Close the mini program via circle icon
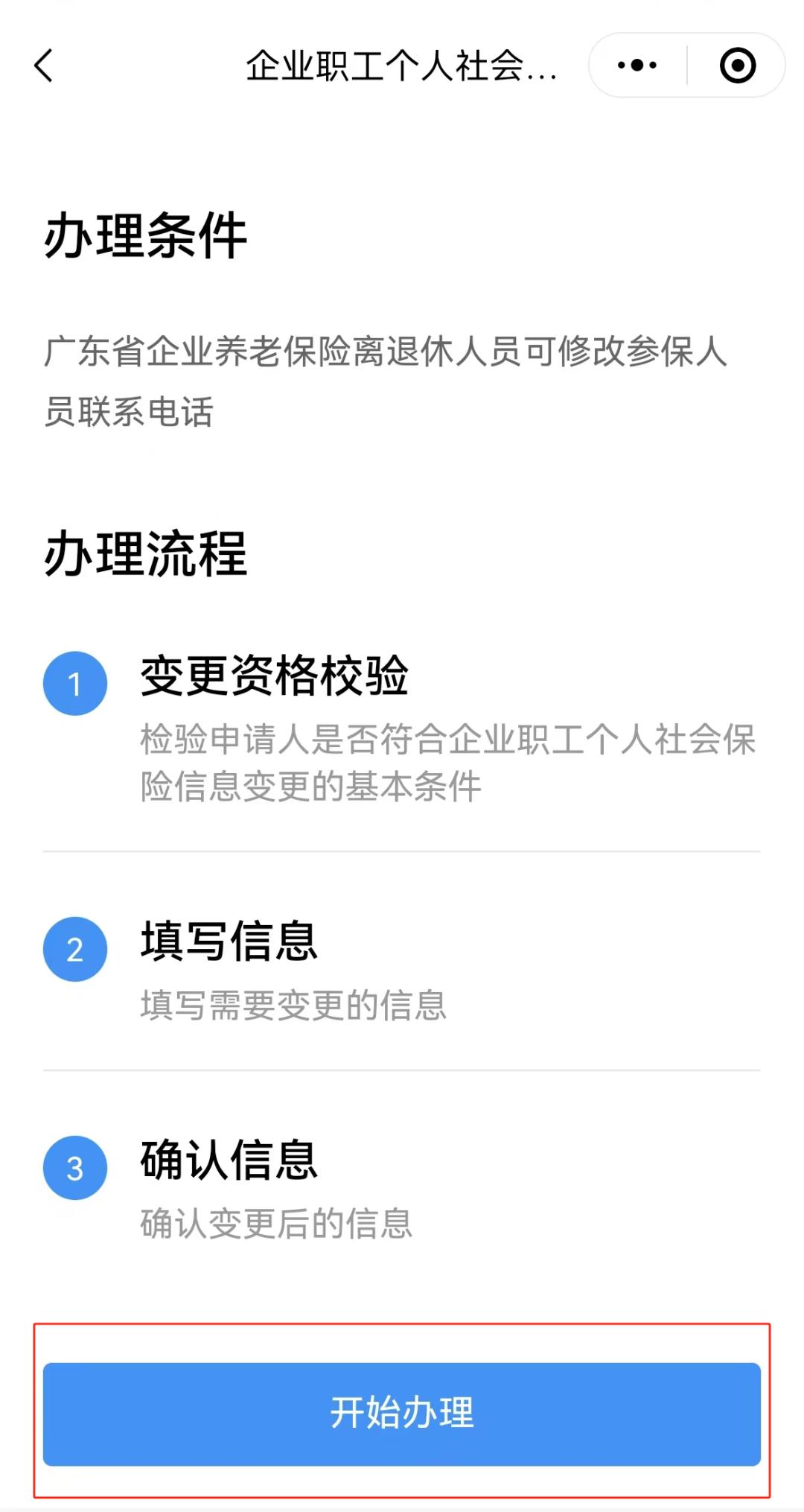804x1512 pixels. tap(737, 66)
